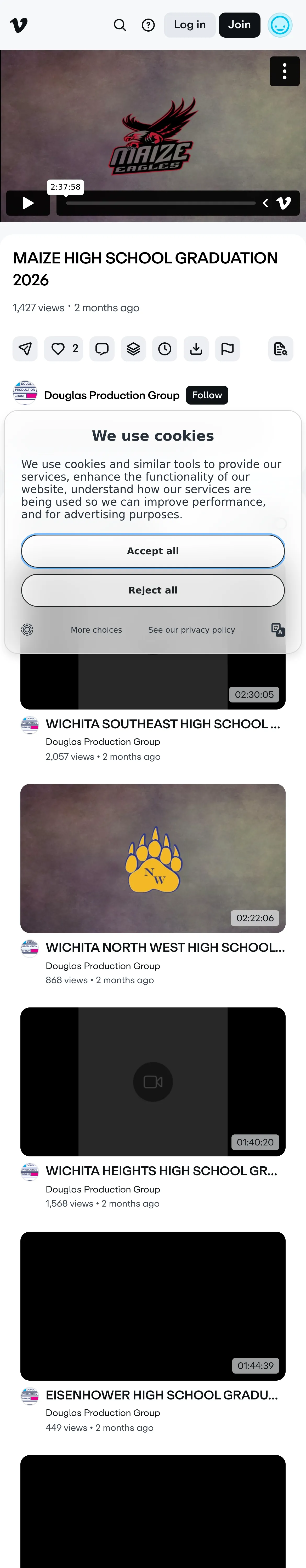Share this video with paper plane icon

[25, 349]
